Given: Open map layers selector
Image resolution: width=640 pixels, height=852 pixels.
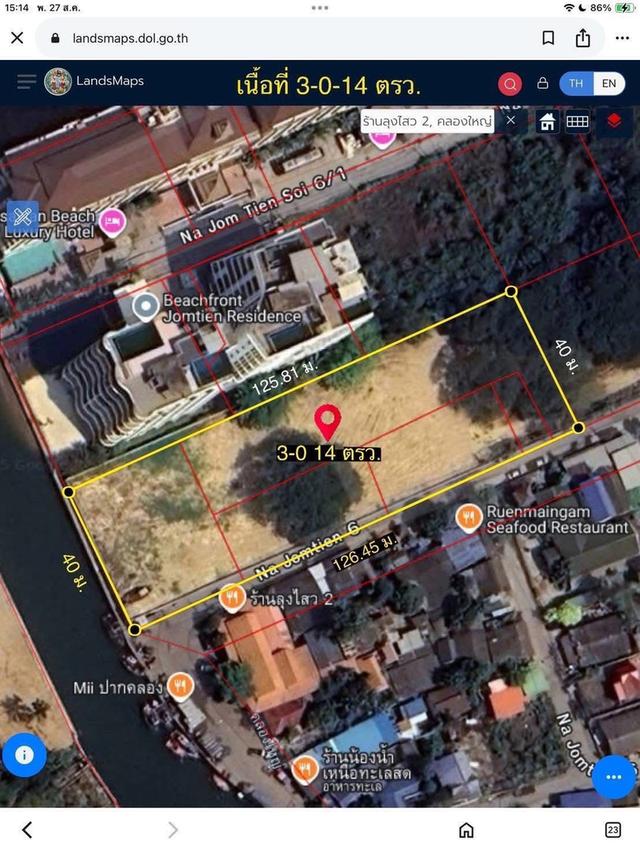Looking at the screenshot, I should point(614,121).
